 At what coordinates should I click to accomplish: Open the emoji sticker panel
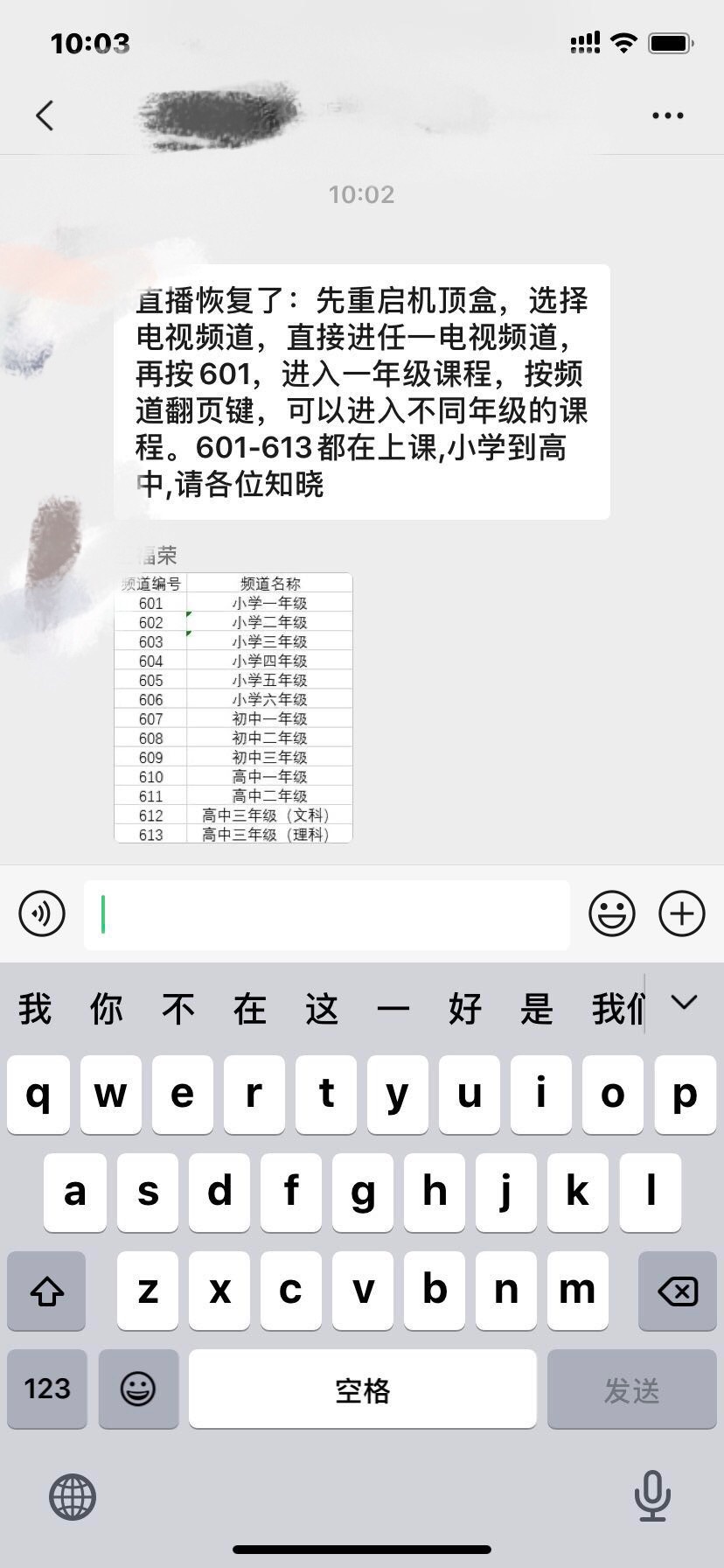pyautogui.click(x=612, y=914)
